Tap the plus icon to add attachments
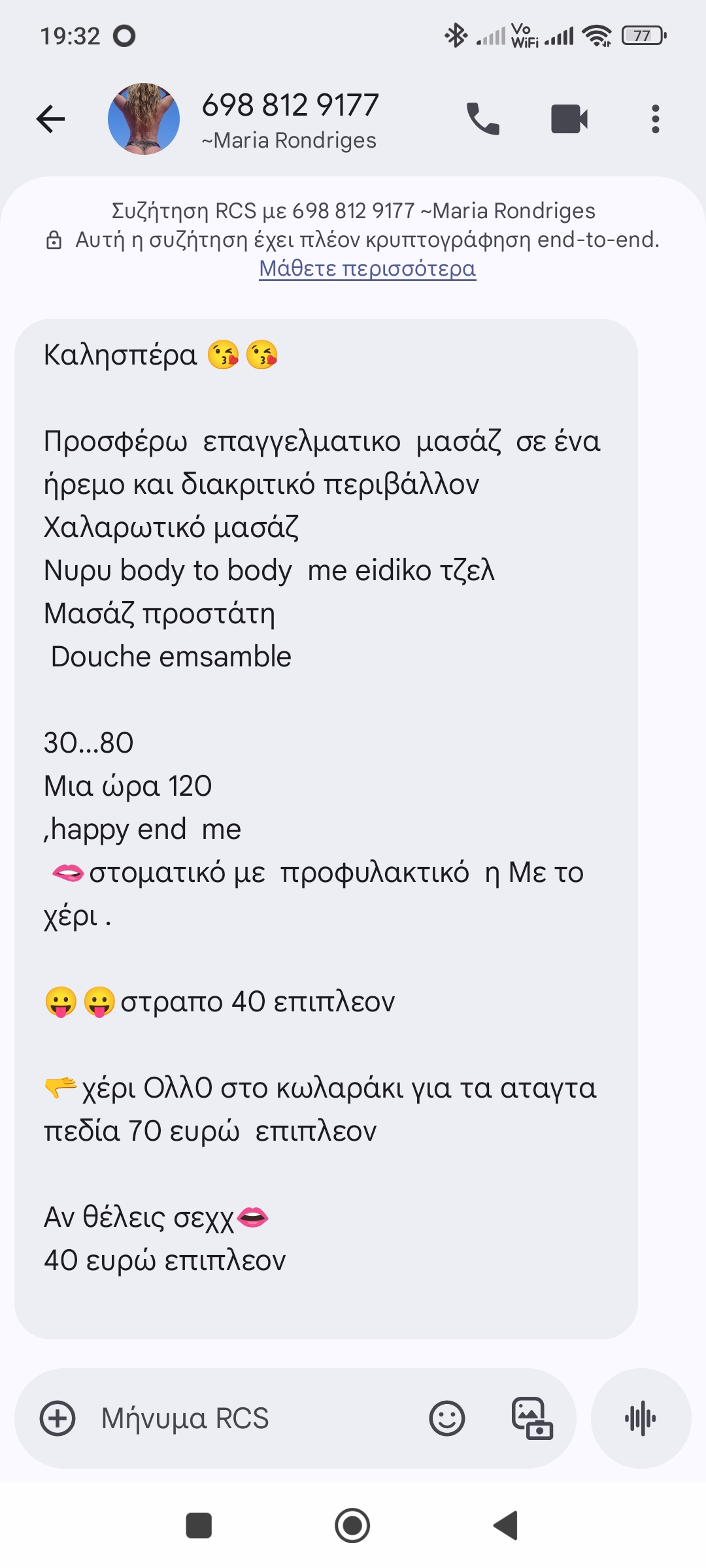This screenshot has height=1568, width=706. pos(58,1418)
